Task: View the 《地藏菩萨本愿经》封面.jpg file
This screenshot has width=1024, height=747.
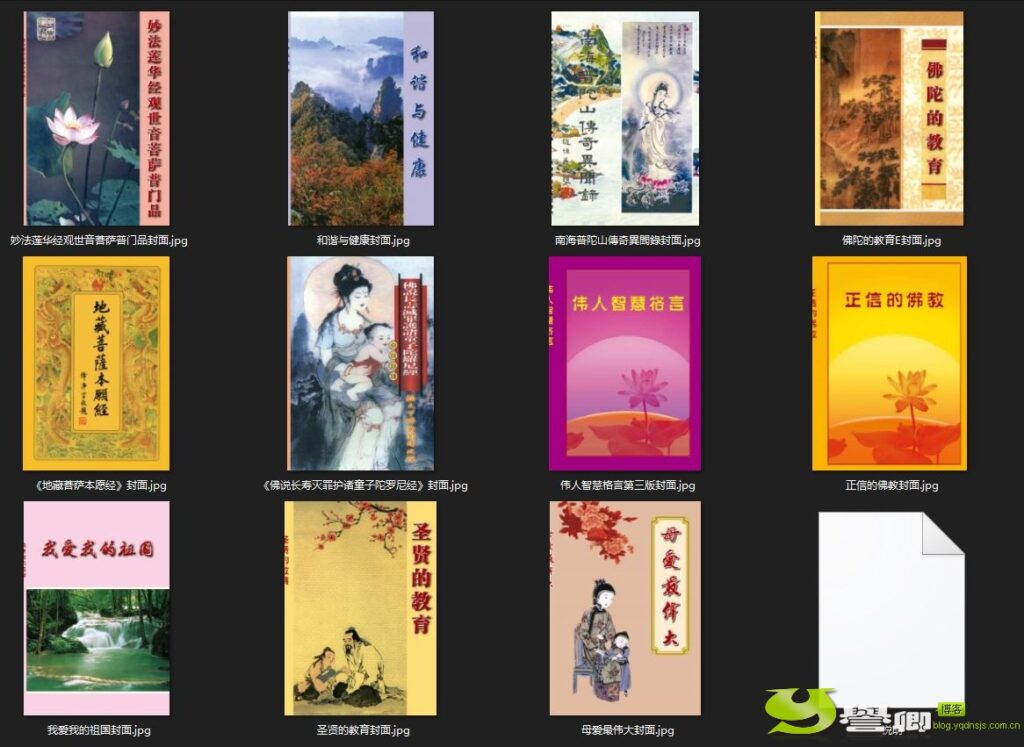Action: coord(96,363)
